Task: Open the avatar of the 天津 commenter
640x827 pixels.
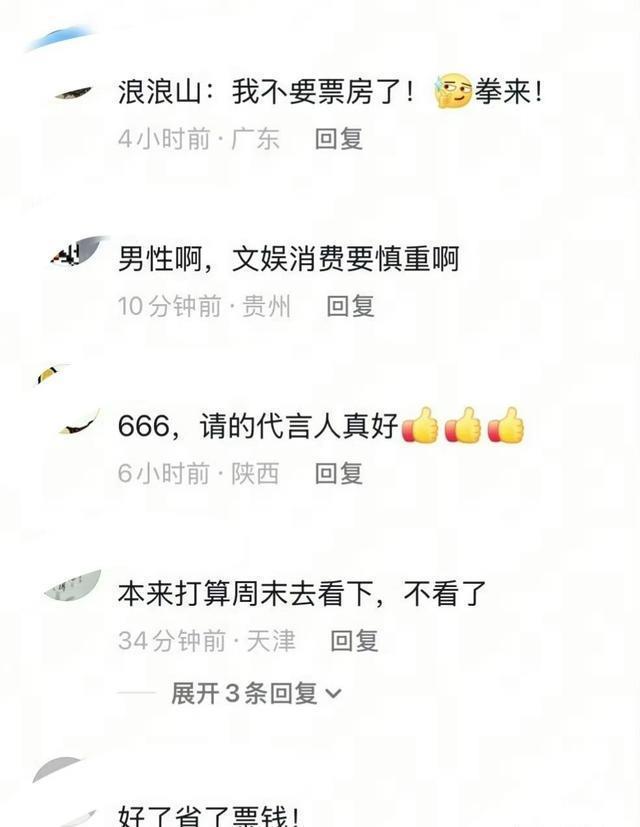Action: tap(73, 587)
